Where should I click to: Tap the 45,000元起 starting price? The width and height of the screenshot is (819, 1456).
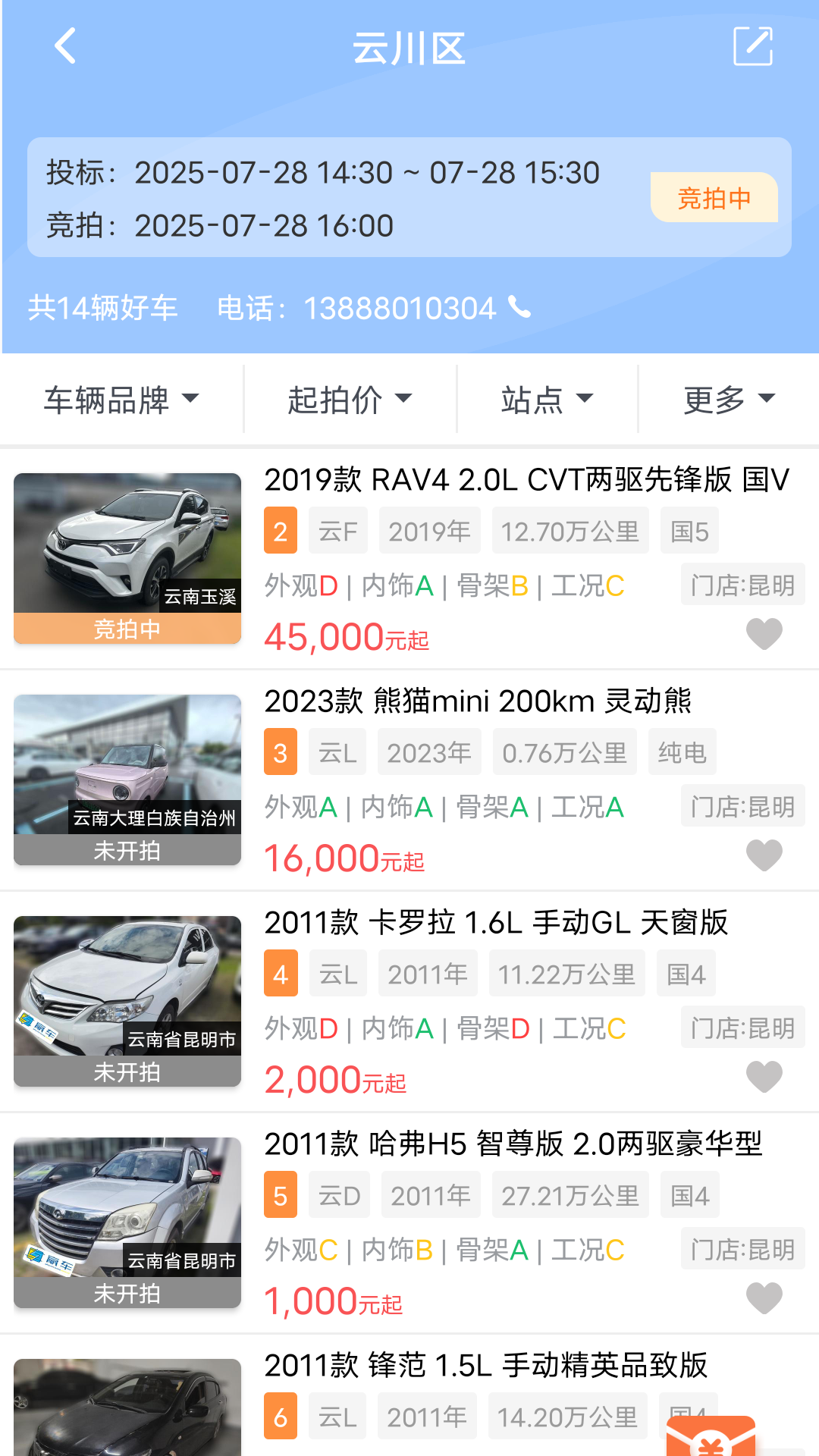tap(345, 637)
